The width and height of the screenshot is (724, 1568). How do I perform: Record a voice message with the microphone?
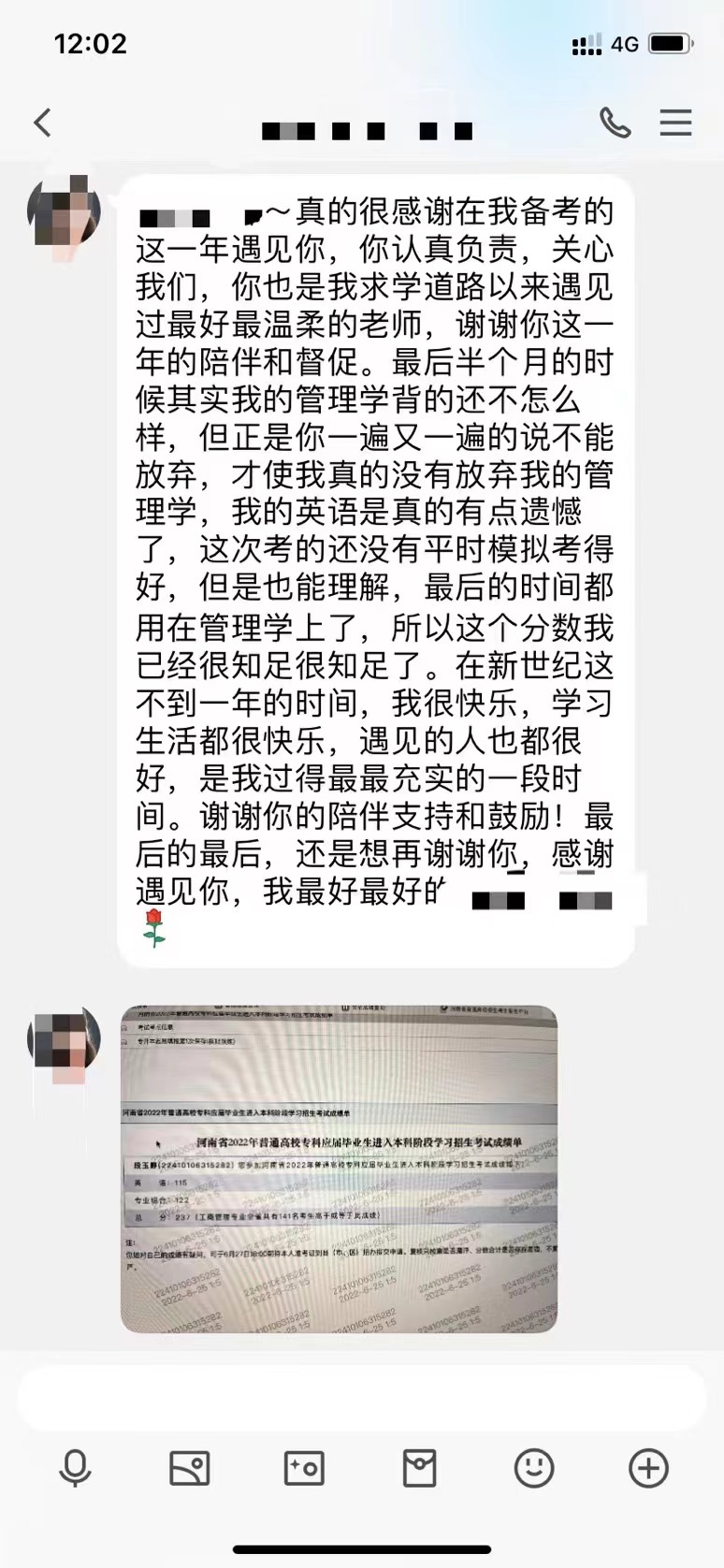click(75, 1467)
